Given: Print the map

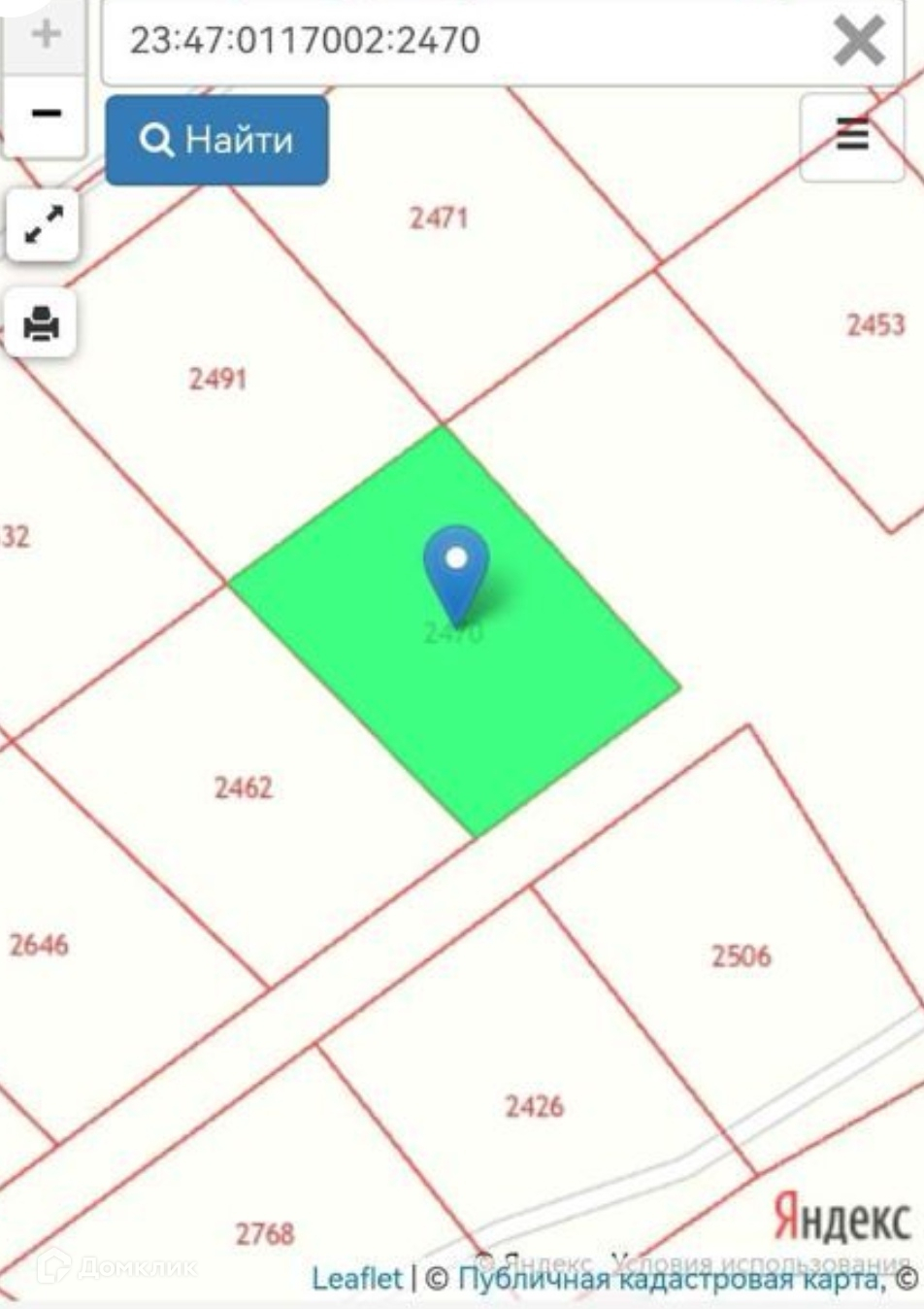Looking at the screenshot, I should [42, 322].
